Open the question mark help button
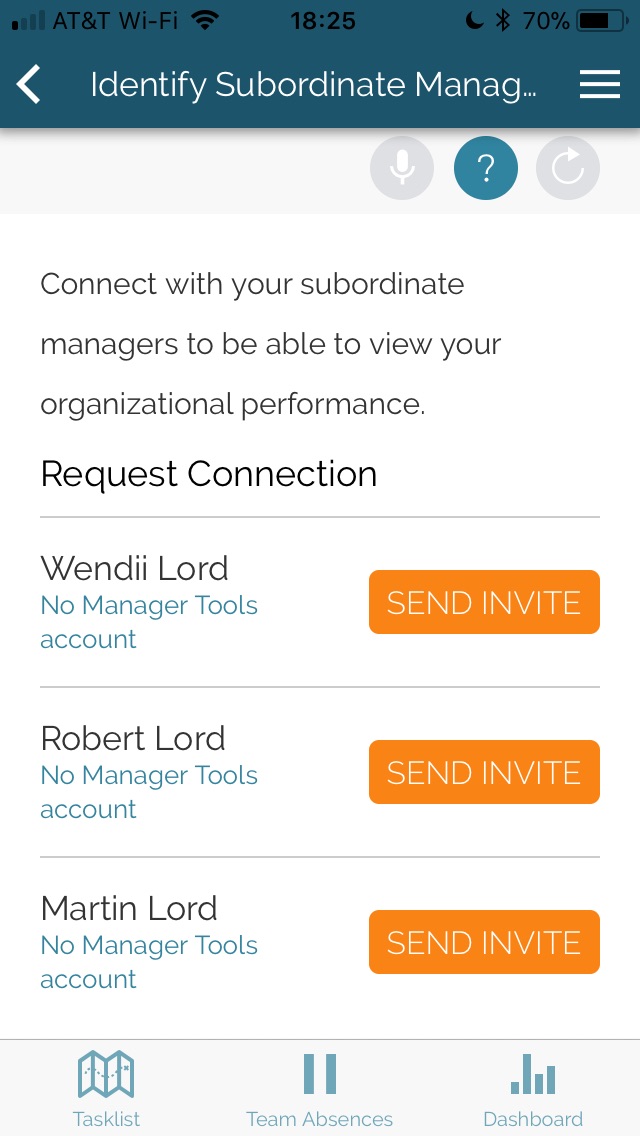640x1136 pixels. point(486,168)
